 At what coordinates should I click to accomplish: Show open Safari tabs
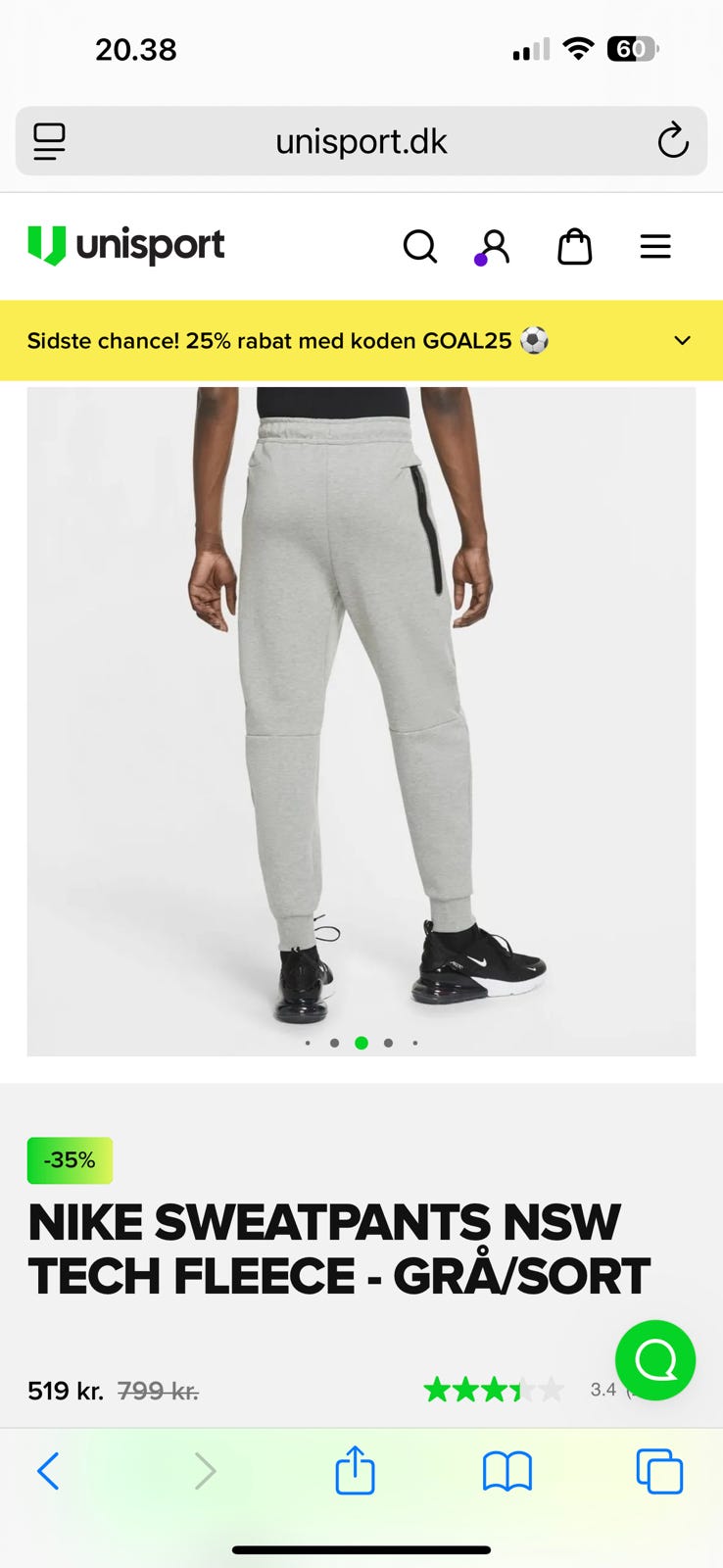point(659,1471)
